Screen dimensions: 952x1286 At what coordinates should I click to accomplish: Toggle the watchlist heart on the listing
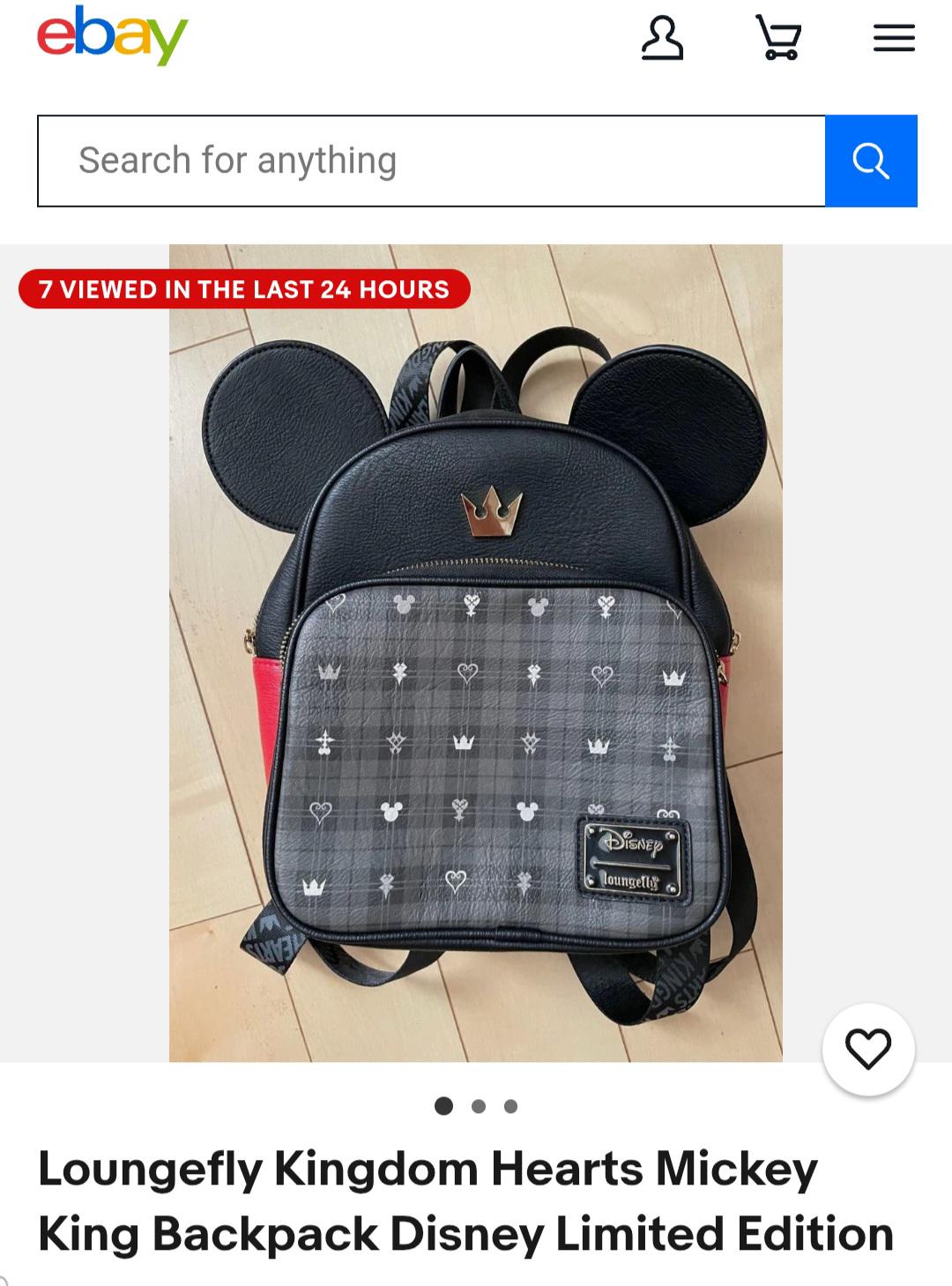(x=867, y=1051)
